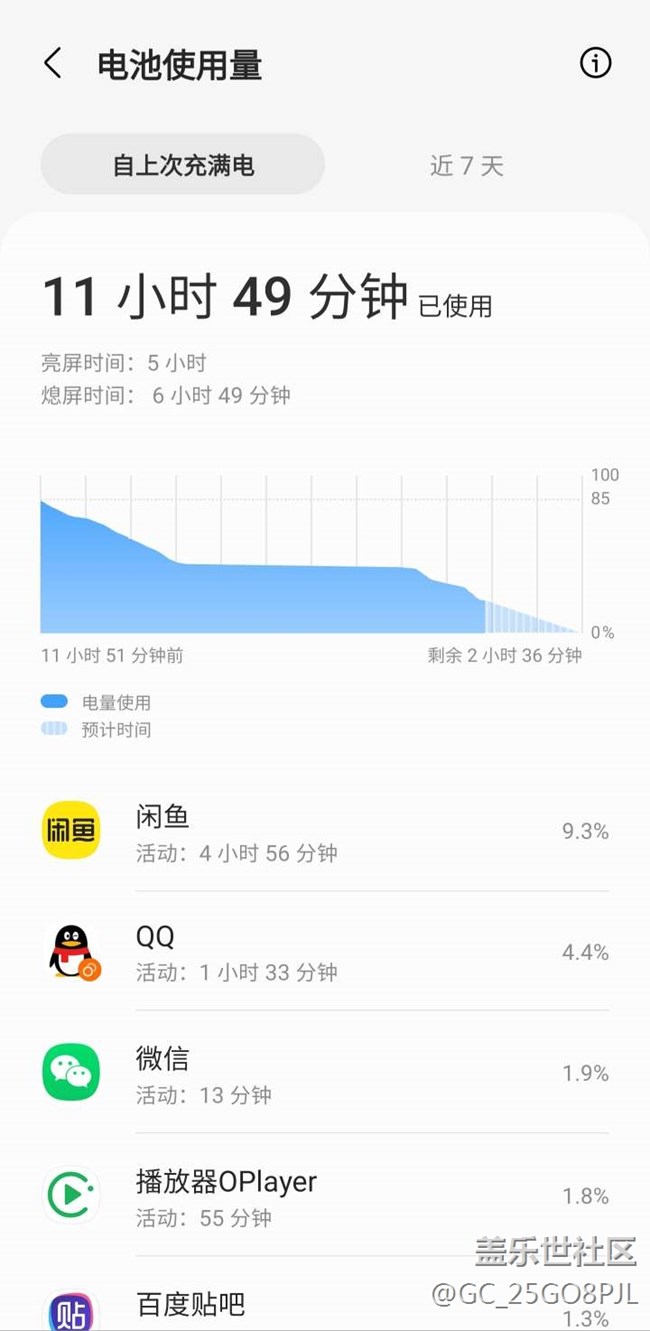Open 闲鱼 battery usage details
This screenshot has height=1331, width=650.
click(325, 831)
